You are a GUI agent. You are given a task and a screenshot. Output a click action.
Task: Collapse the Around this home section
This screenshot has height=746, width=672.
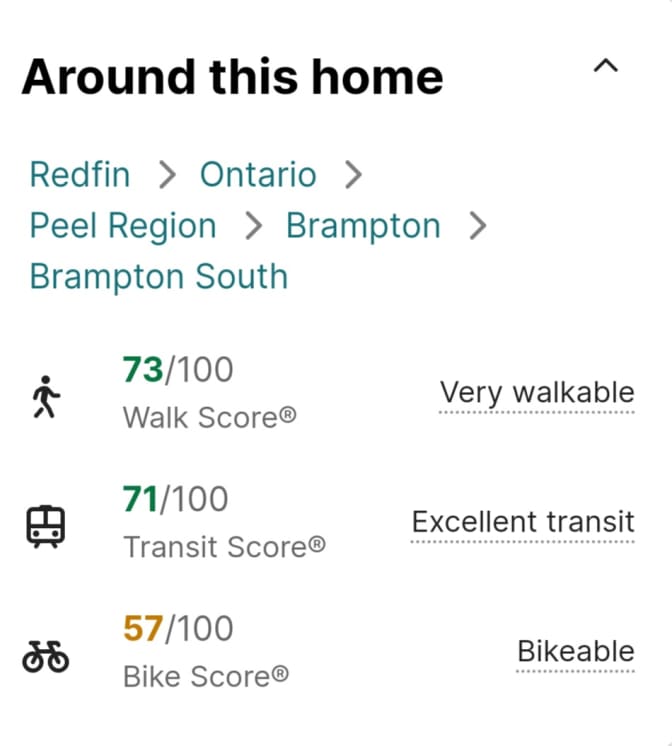(x=605, y=68)
